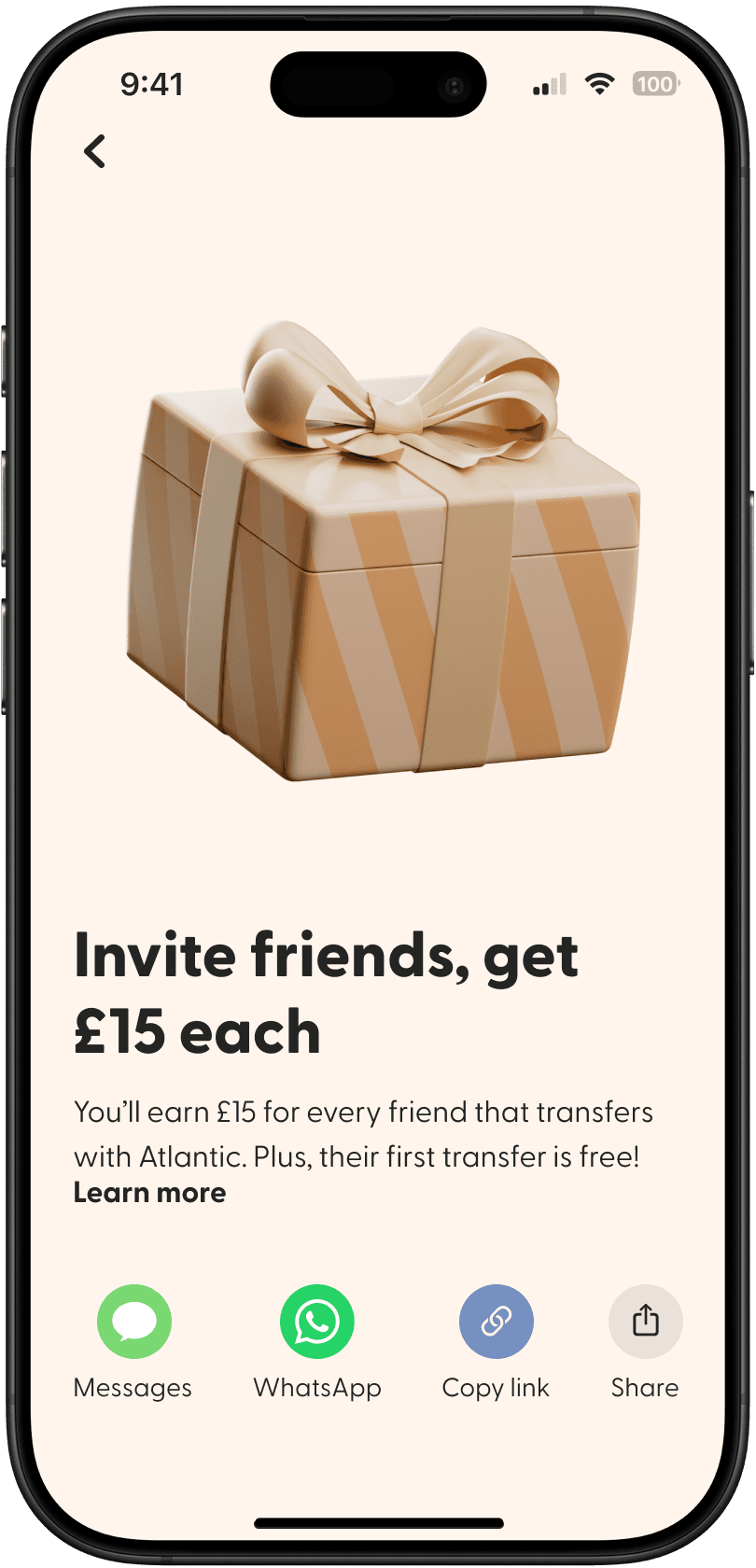
Task: Open the Share sheet option
Action: click(646, 1322)
